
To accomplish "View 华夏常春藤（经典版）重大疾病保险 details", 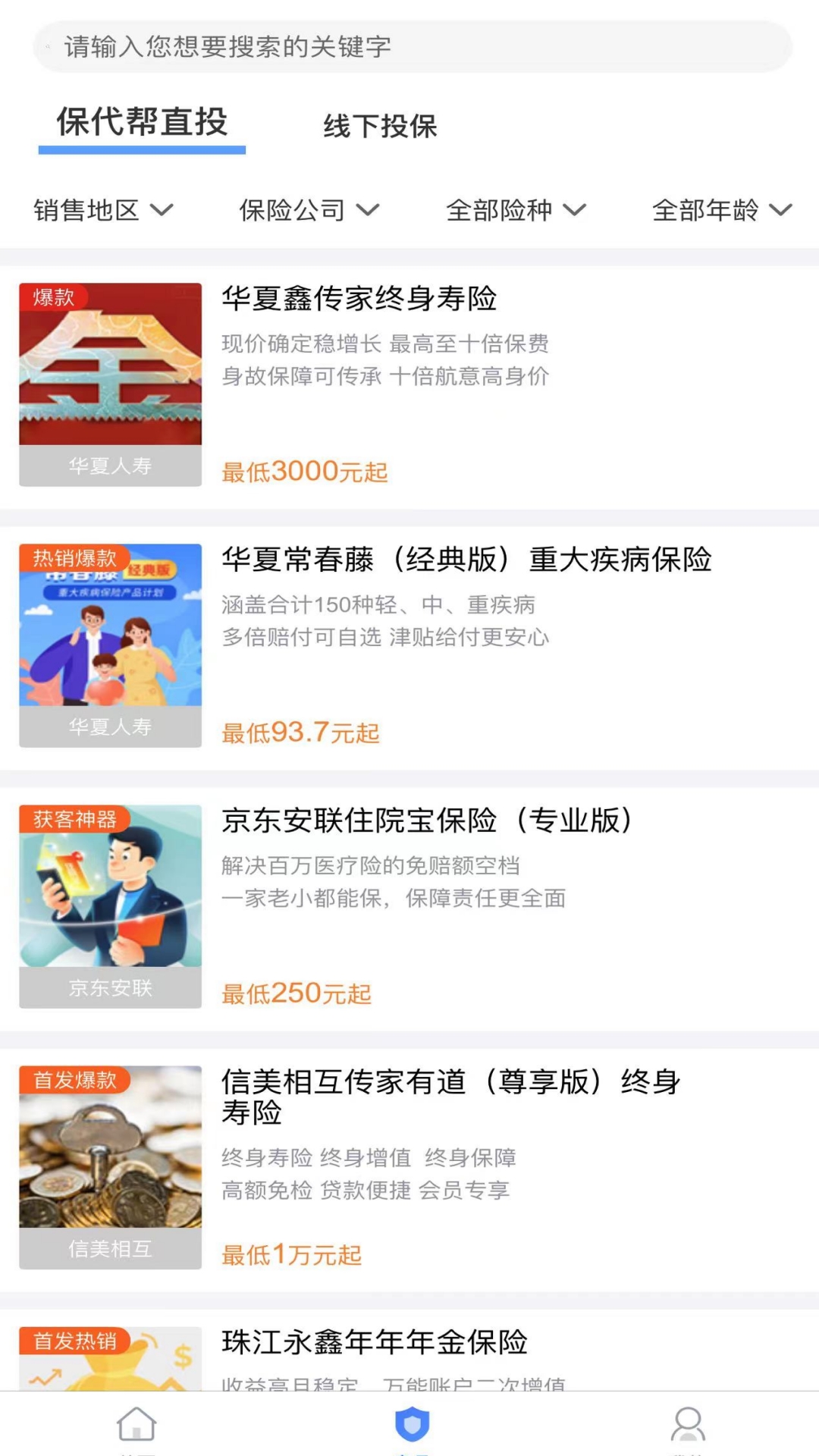I will (x=466, y=560).
